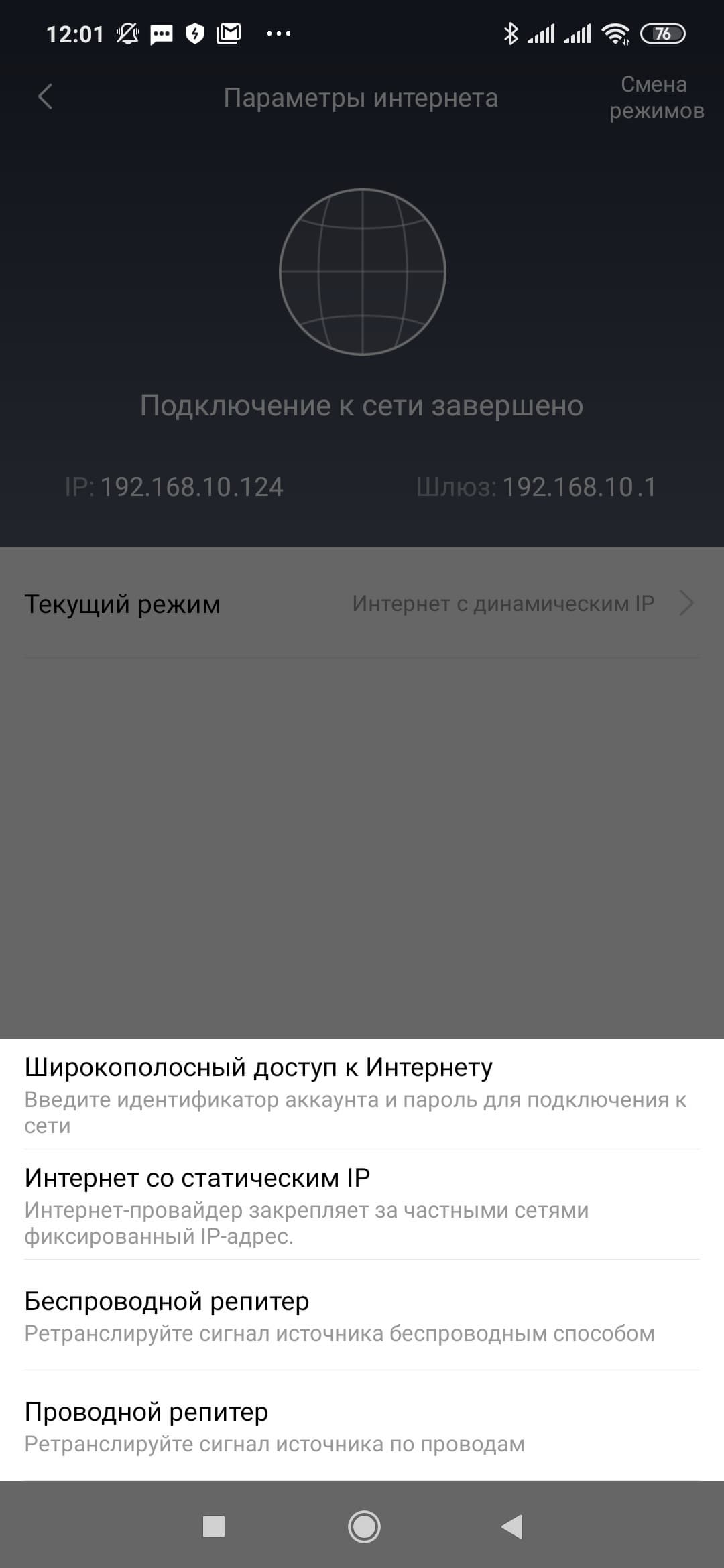
Task: Tap the Смена режимов button
Action: 656,97
